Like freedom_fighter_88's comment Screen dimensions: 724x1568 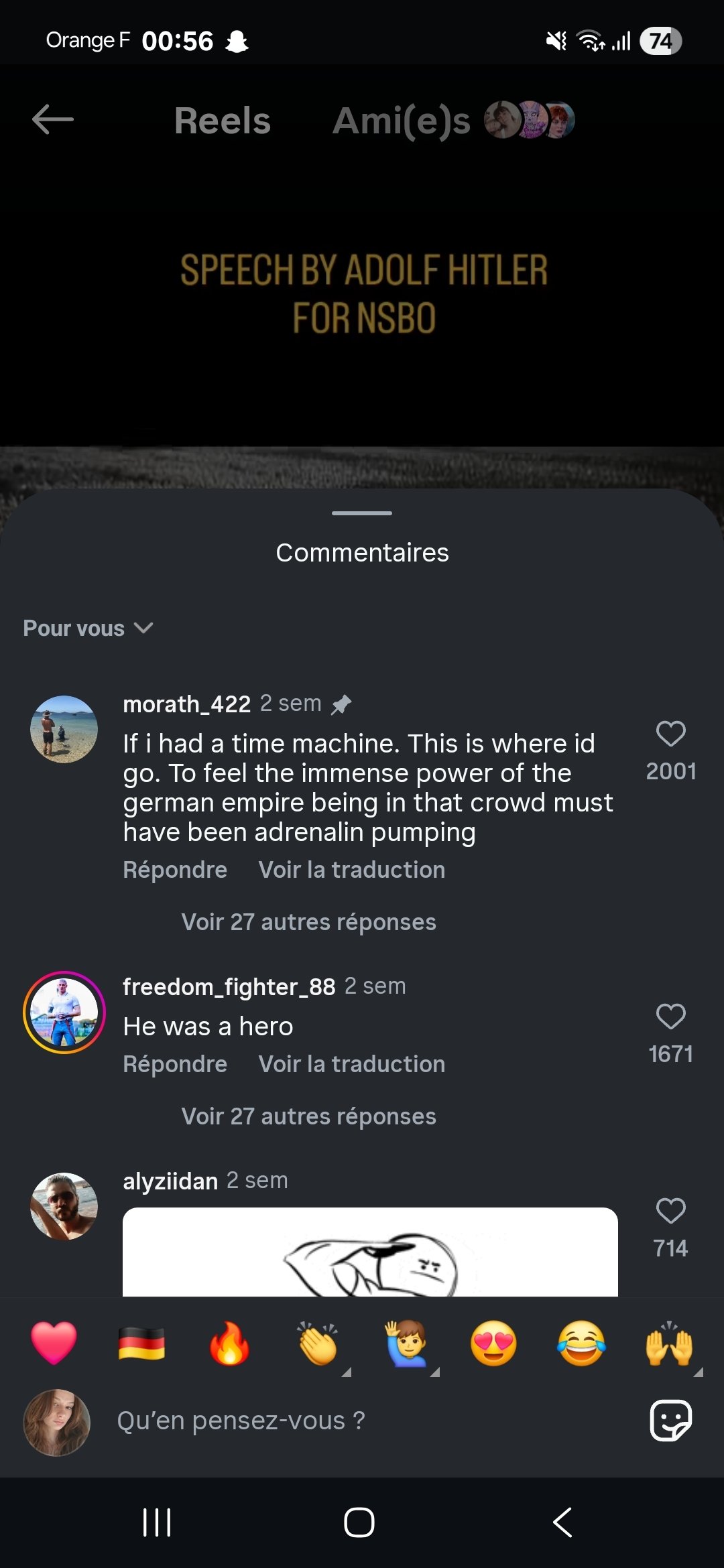click(x=670, y=1017)
